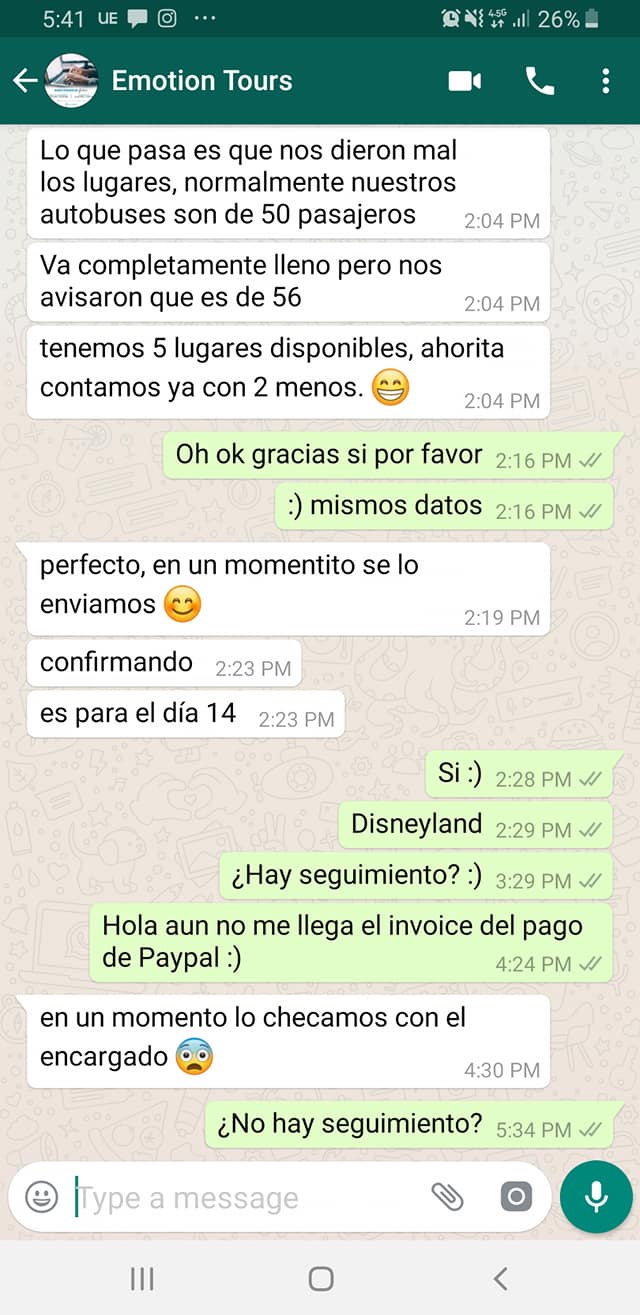This screenshot has width=640, height=1315.
Task: Start a video call with Emotion Tours
Action: point(465,81)
